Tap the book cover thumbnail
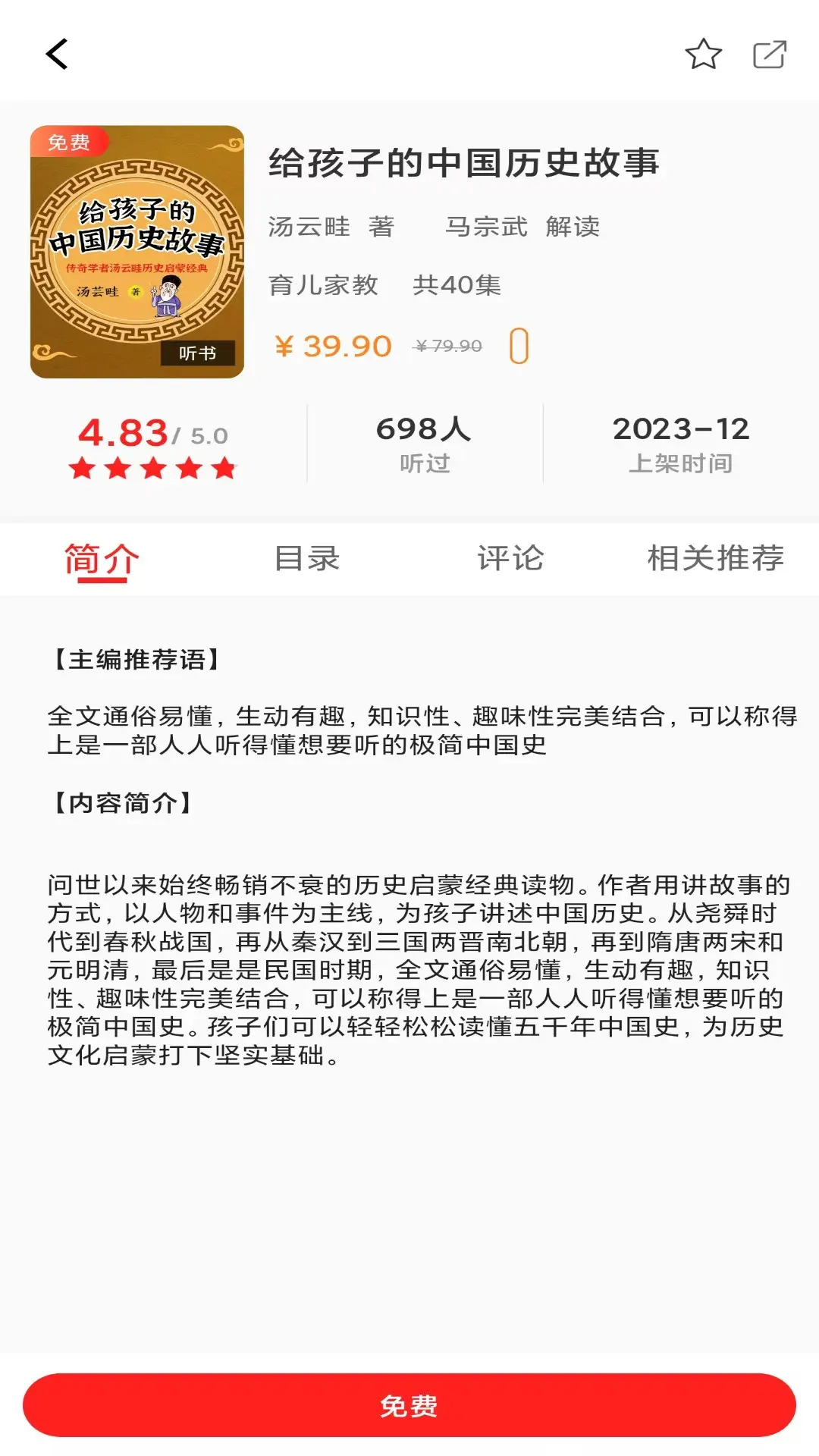Screen dimensions: 819x1456 [139, 250]
